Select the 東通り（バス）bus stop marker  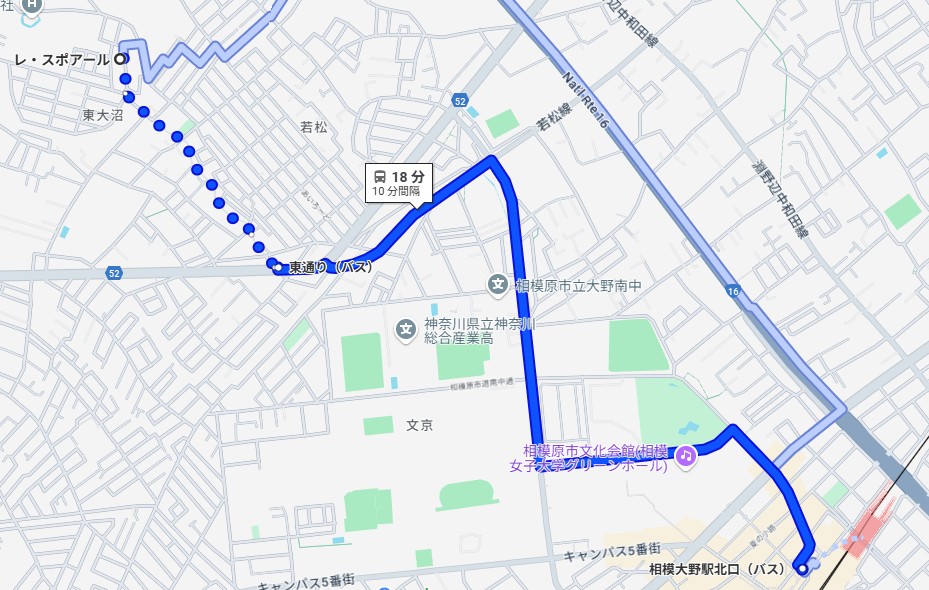click(277, 267)
